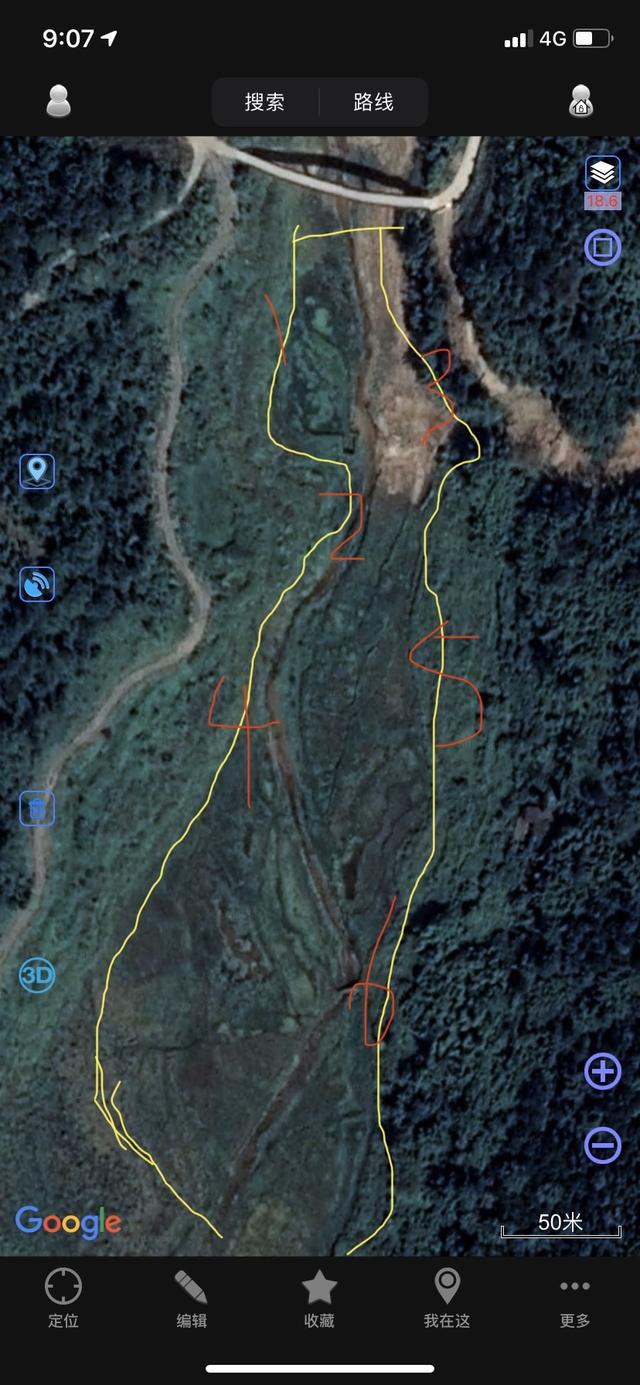
Task: Zoom out with the minus button
Action: (x=602, y=1145)
